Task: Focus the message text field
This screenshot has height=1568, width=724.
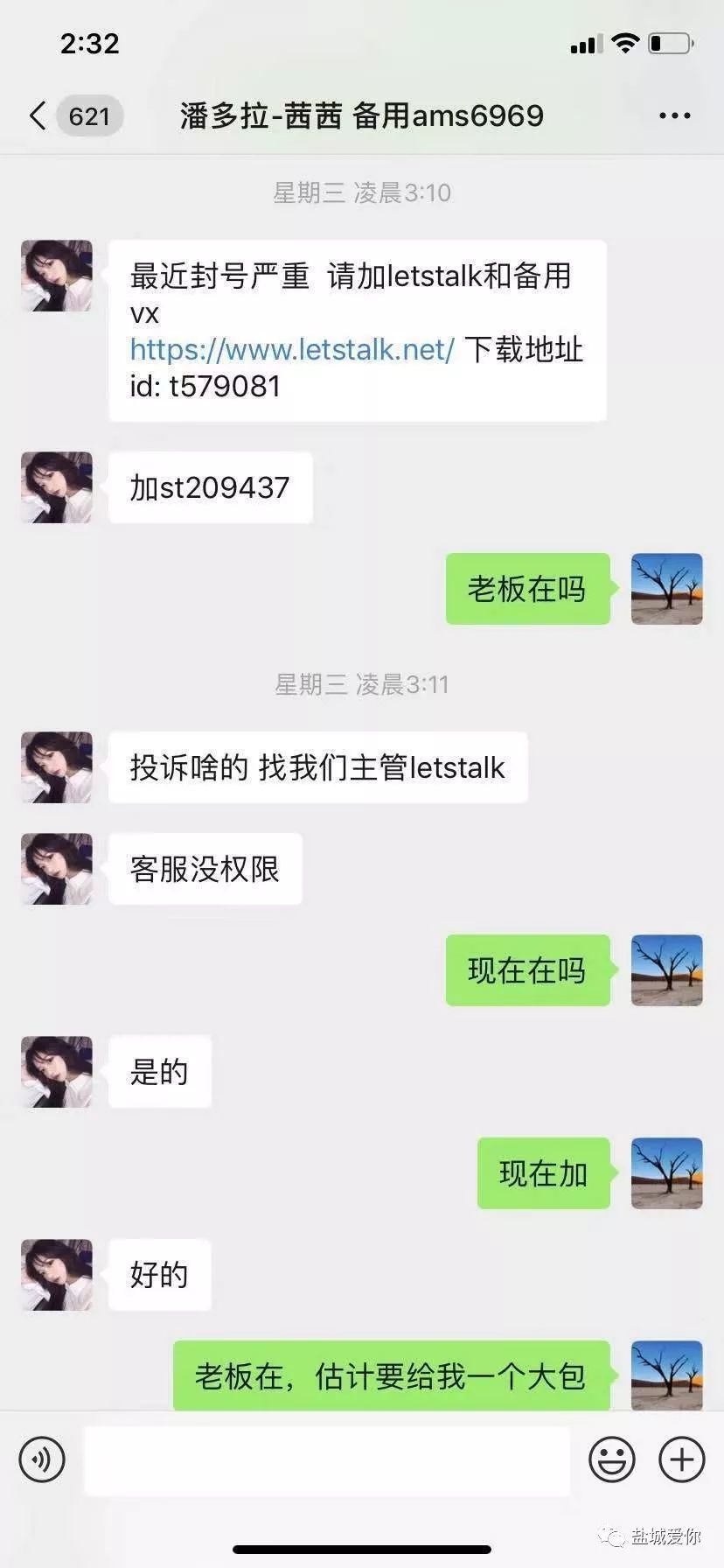Action: click(x=327, y=1459)
